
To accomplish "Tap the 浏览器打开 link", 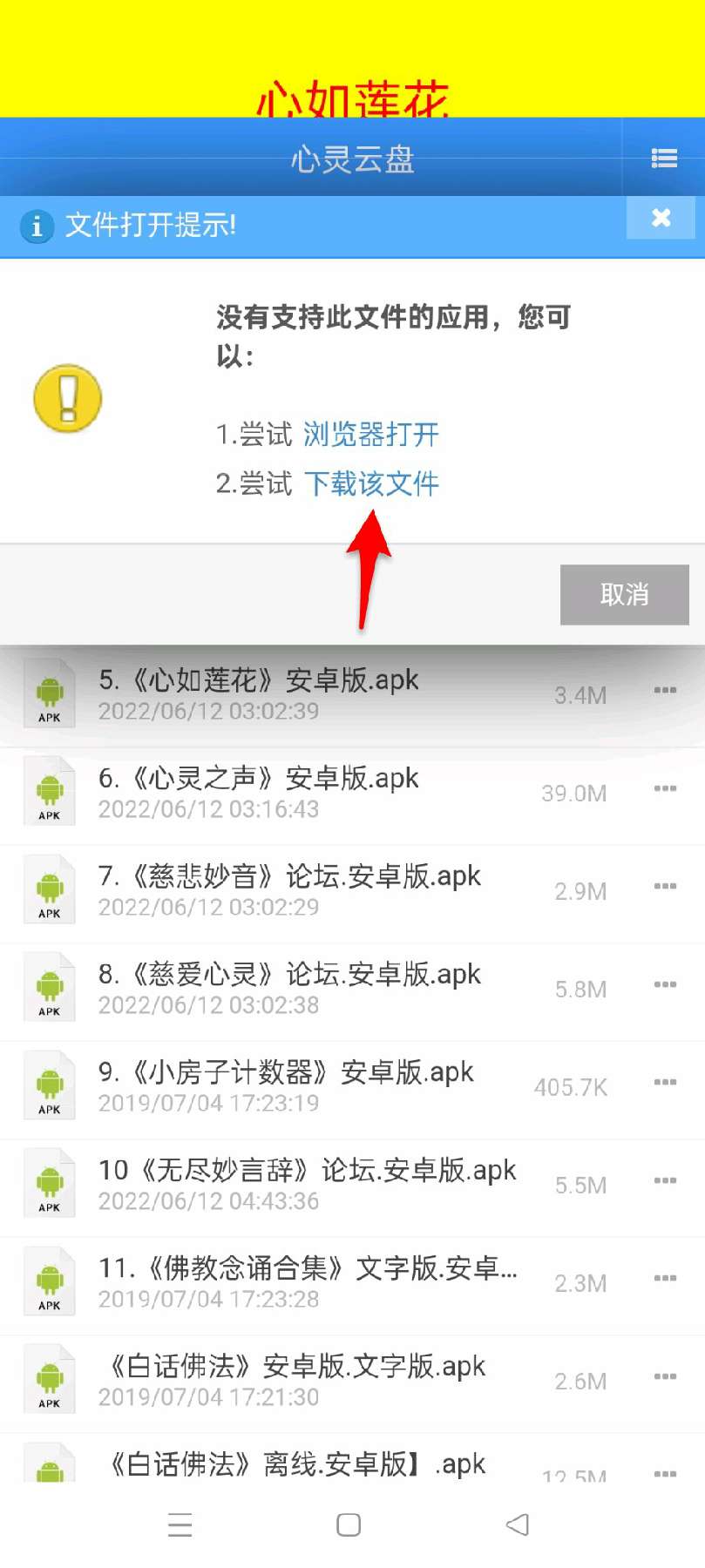I will [x=370, y=434].
